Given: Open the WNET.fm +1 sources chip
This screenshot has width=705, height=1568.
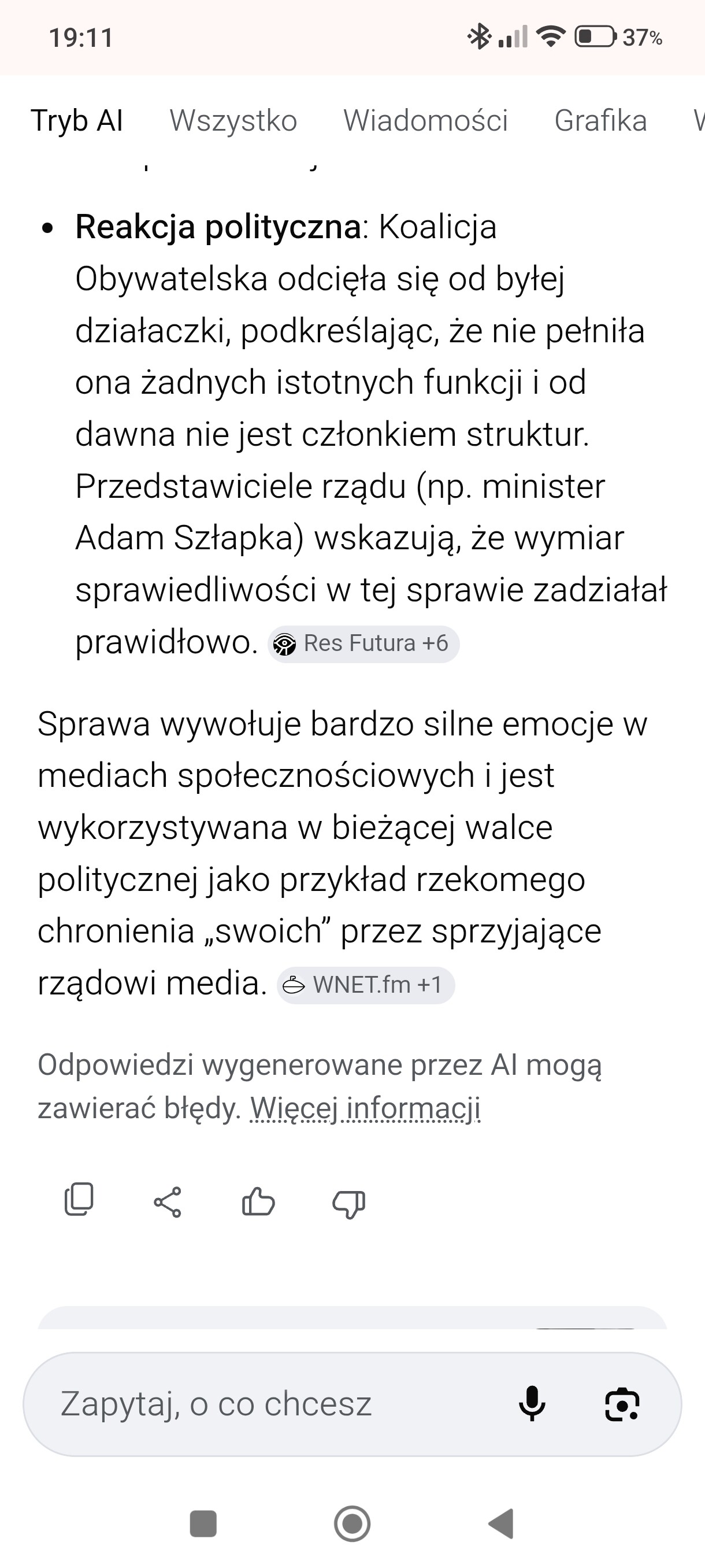Looking at the screenshot, I should tap(366, 985).
